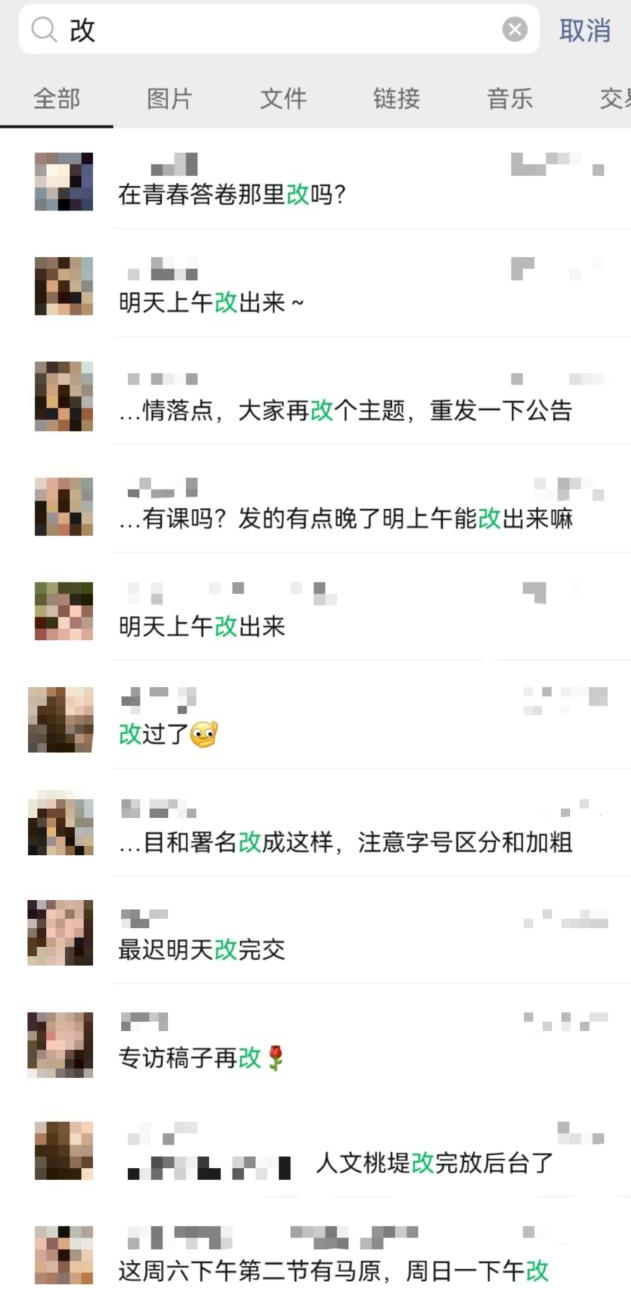The height and width of the screenshot is (1299, 631).
Task: Switch to the 链接 tab
Action: point(396,98)
